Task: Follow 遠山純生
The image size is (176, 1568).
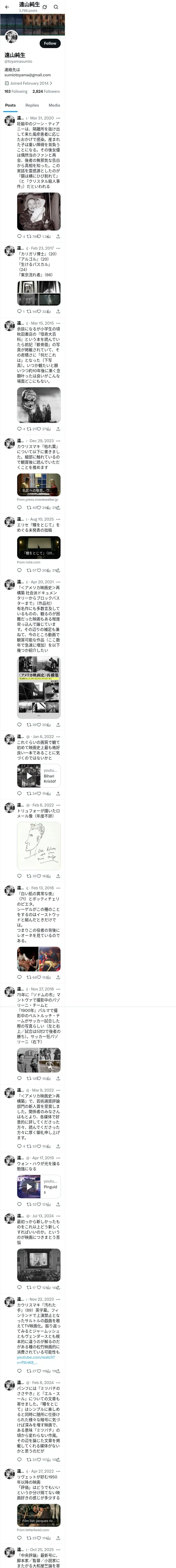Action: (50, 43)
